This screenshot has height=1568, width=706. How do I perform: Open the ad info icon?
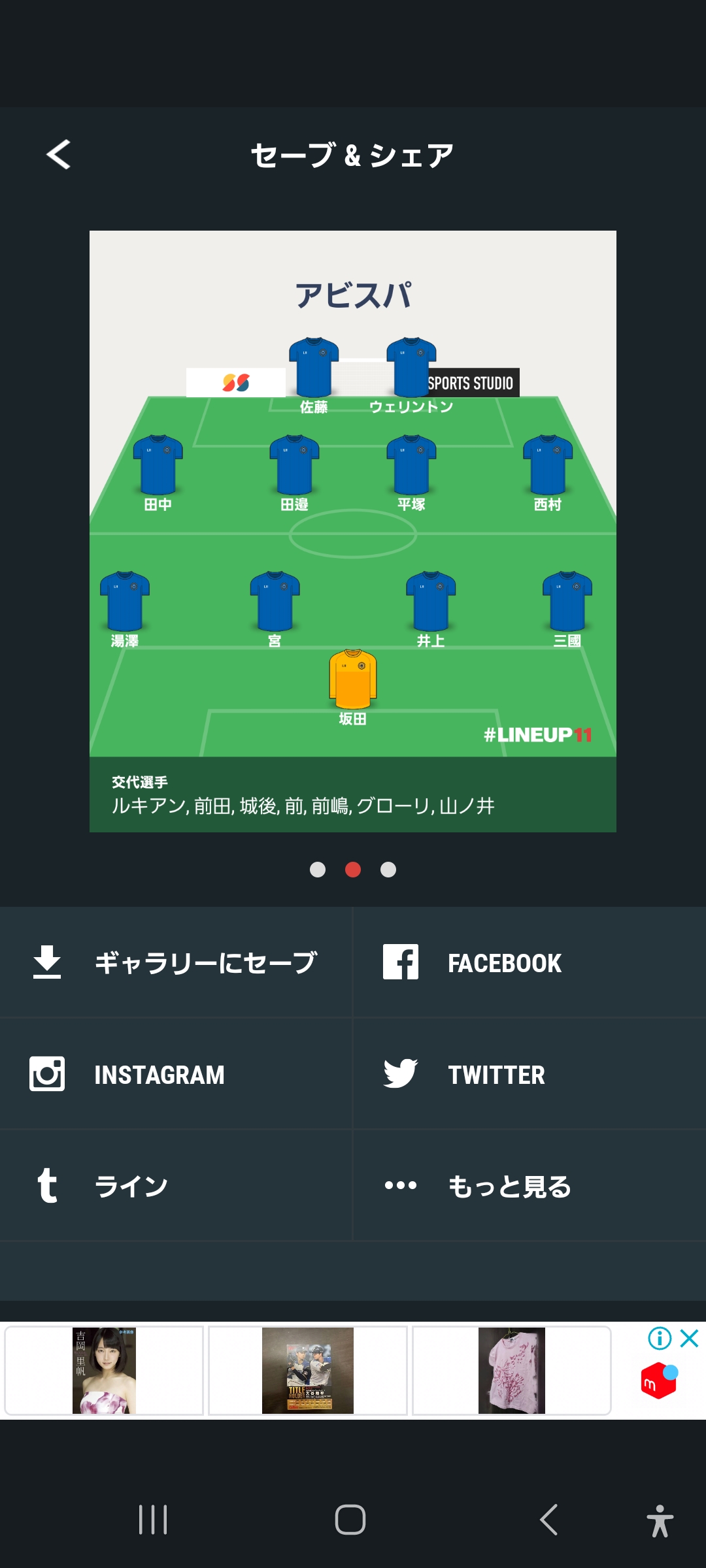(x=660, y=1338)
